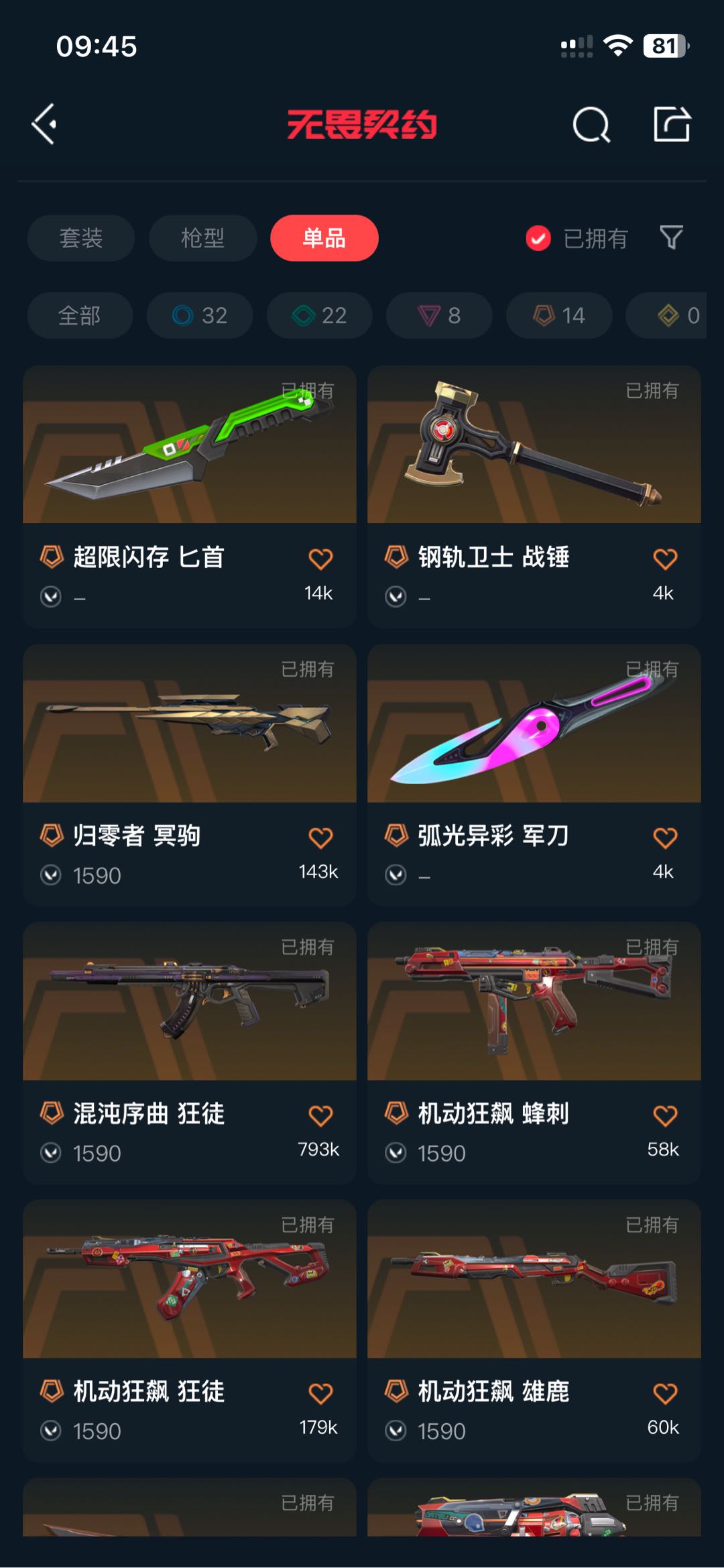Like the 弧光异彩 军刀 skin
Image resolution: width=724 pixels, height=1568 pixels.
pyautogui.click(x=665, y=837)
